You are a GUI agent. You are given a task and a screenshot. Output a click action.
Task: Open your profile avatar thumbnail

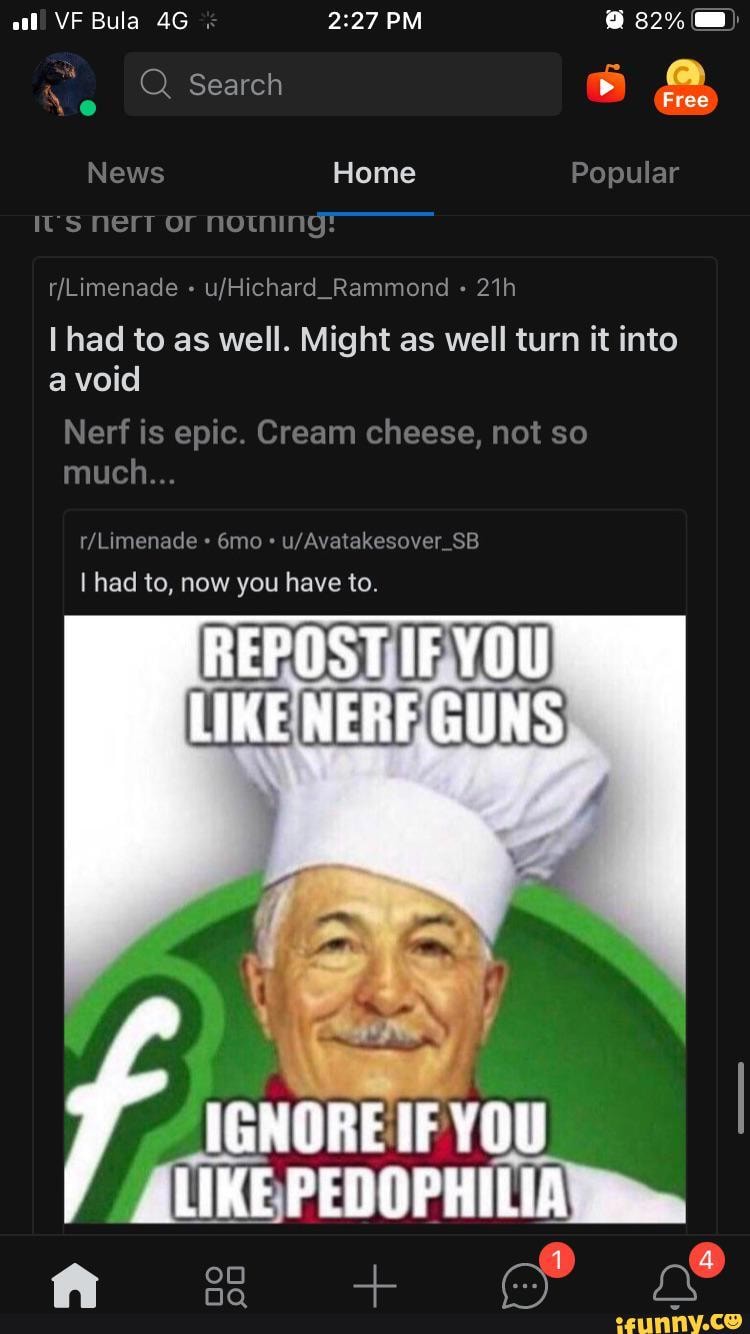click(63, 84)
